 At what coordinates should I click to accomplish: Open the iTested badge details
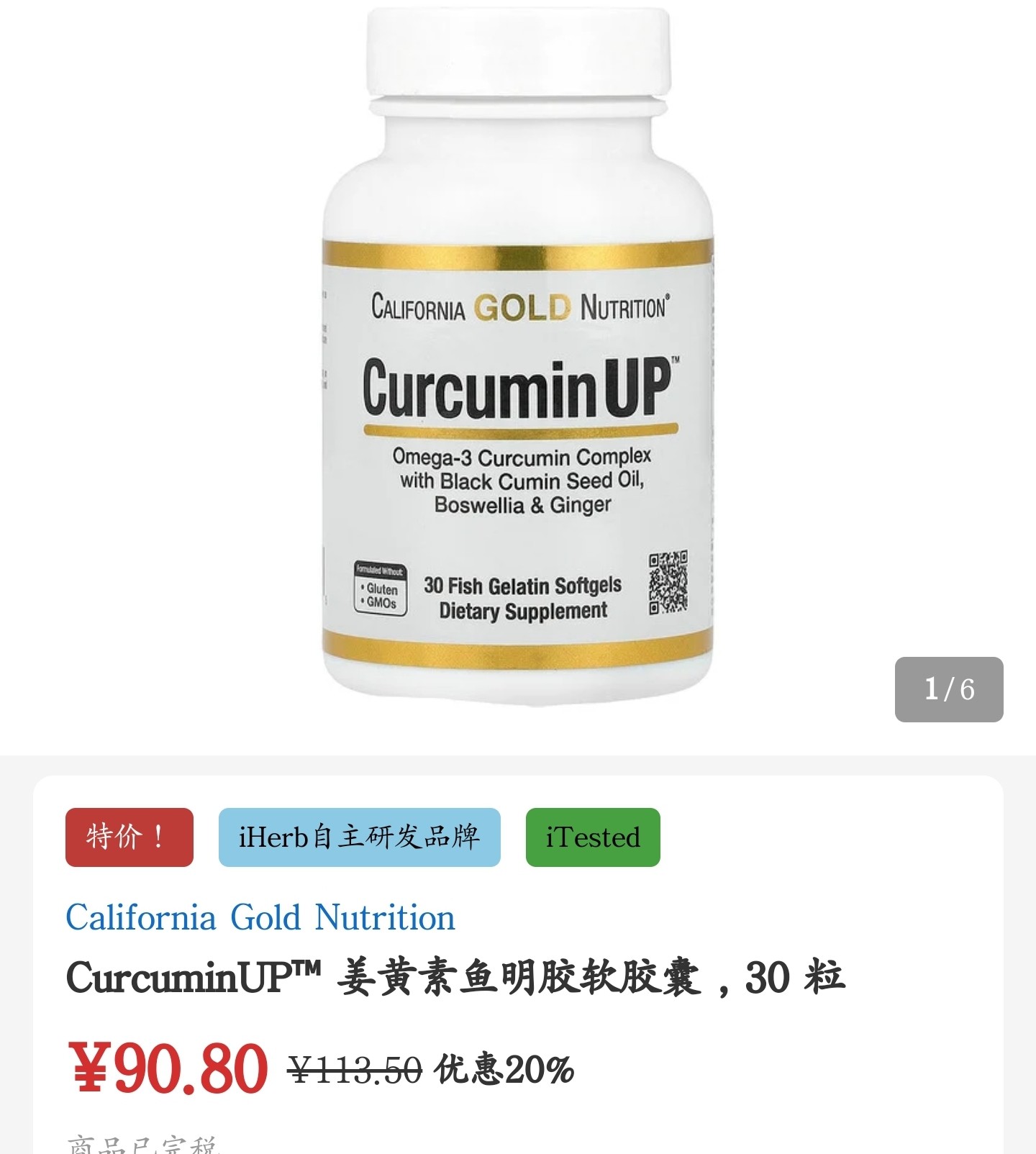point(593,837)
